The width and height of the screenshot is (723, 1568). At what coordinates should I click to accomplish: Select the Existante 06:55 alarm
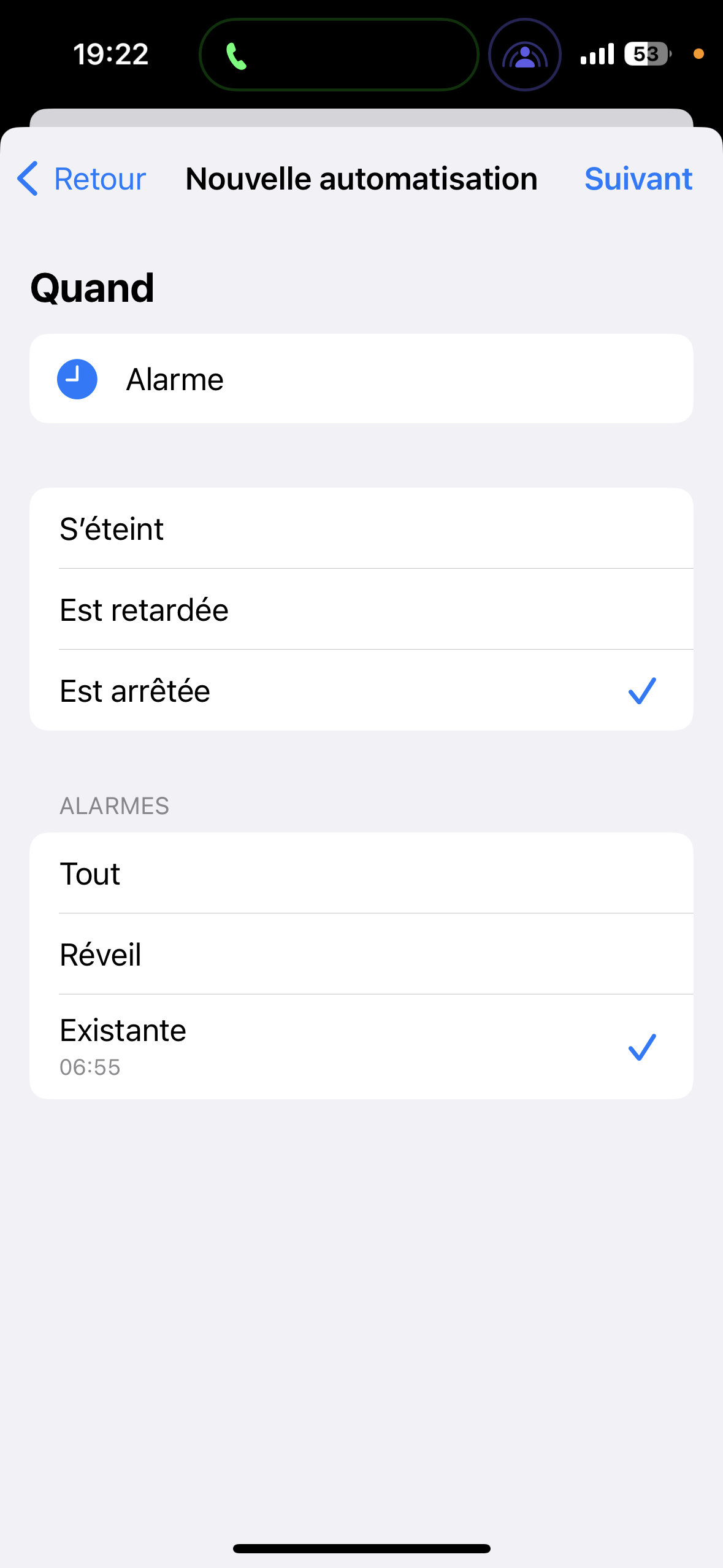[x=361, y=1047]
